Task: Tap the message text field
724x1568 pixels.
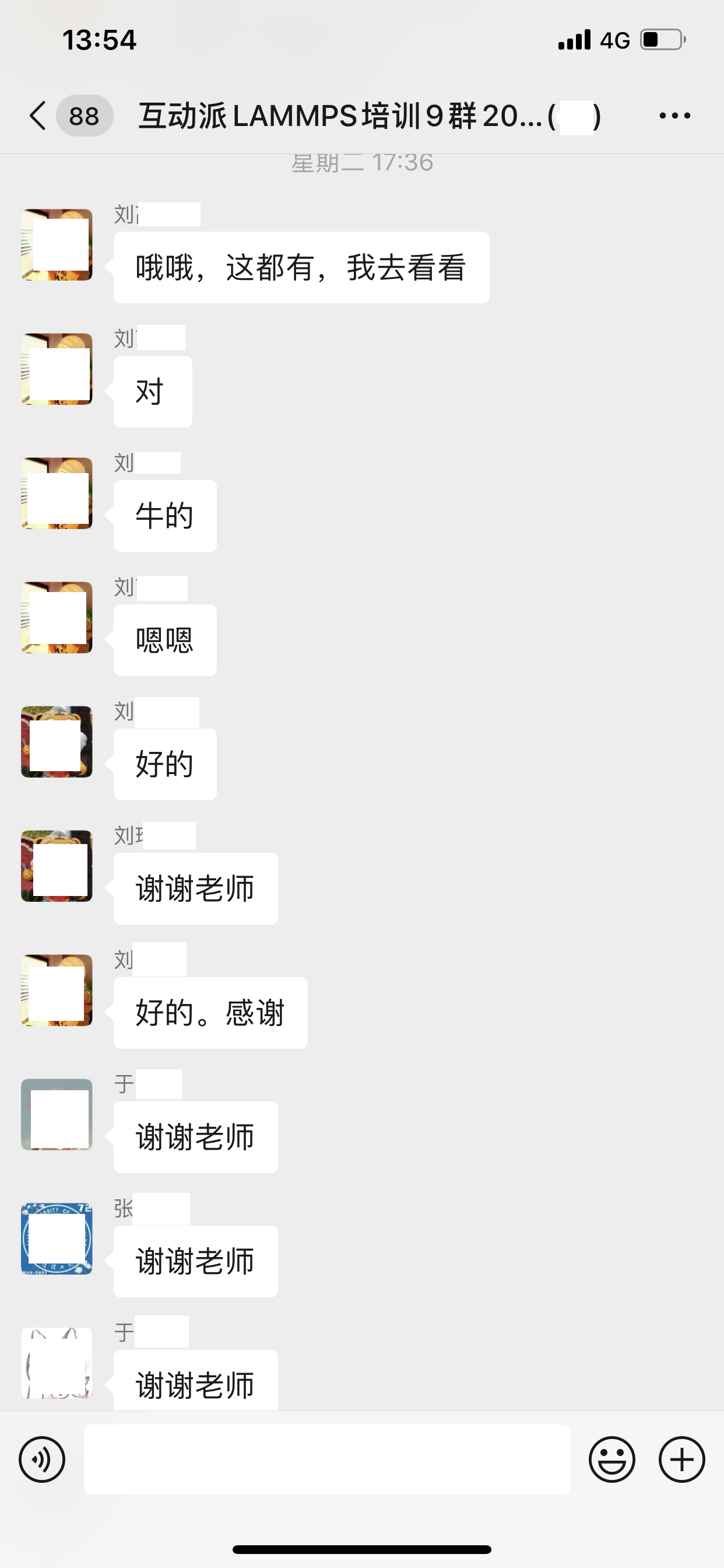Action: tap(326, 1459)
